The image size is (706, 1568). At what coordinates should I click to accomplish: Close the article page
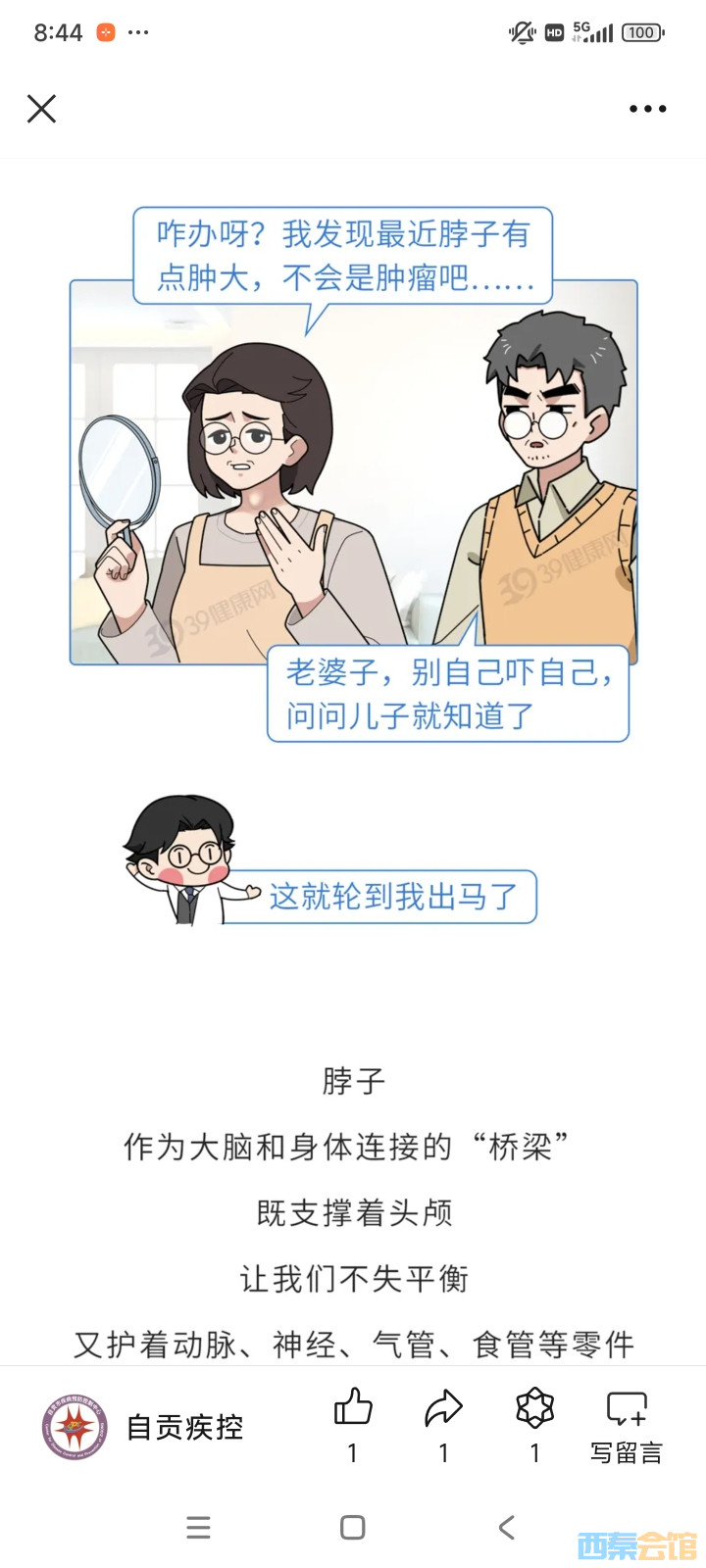pyautogui.click(x=41, y=109)
